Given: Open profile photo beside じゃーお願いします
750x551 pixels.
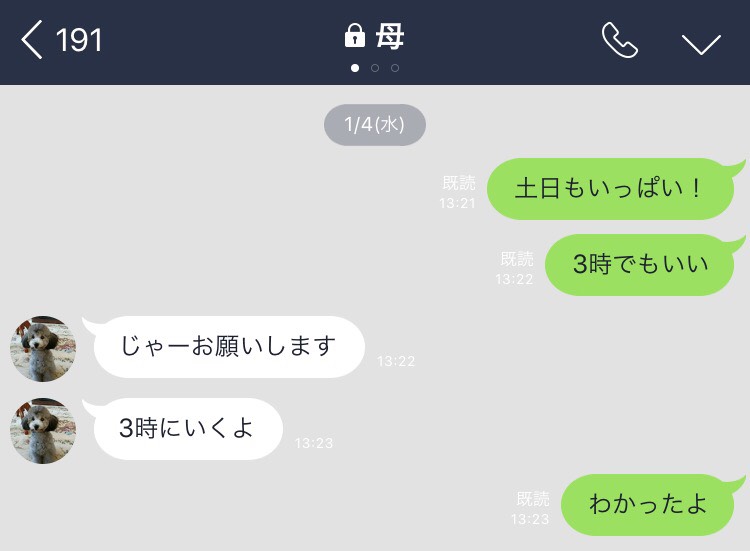Looking at the screenshot, I should tap(43, 349).
